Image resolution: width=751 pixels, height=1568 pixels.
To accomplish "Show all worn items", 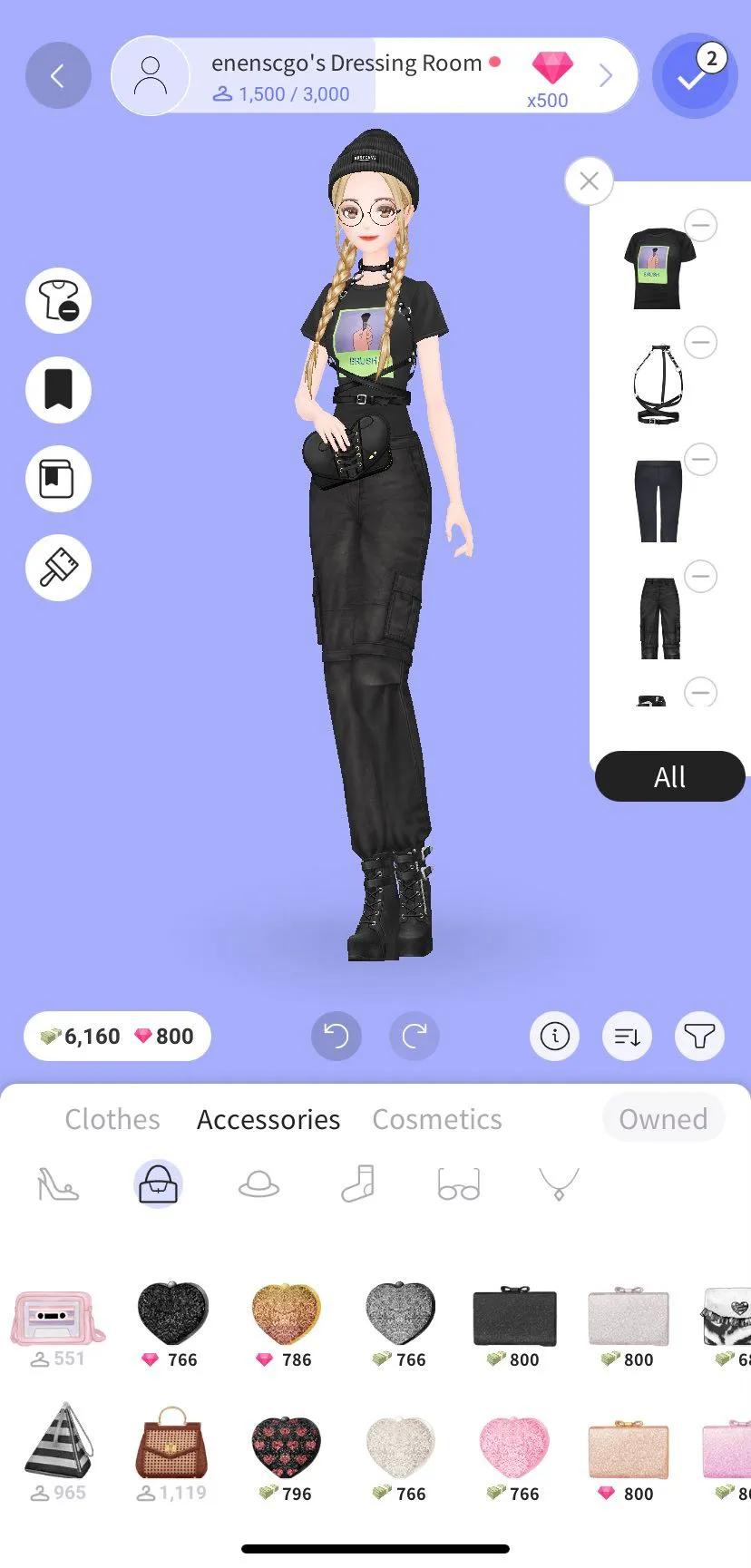I will coord(669,776).
